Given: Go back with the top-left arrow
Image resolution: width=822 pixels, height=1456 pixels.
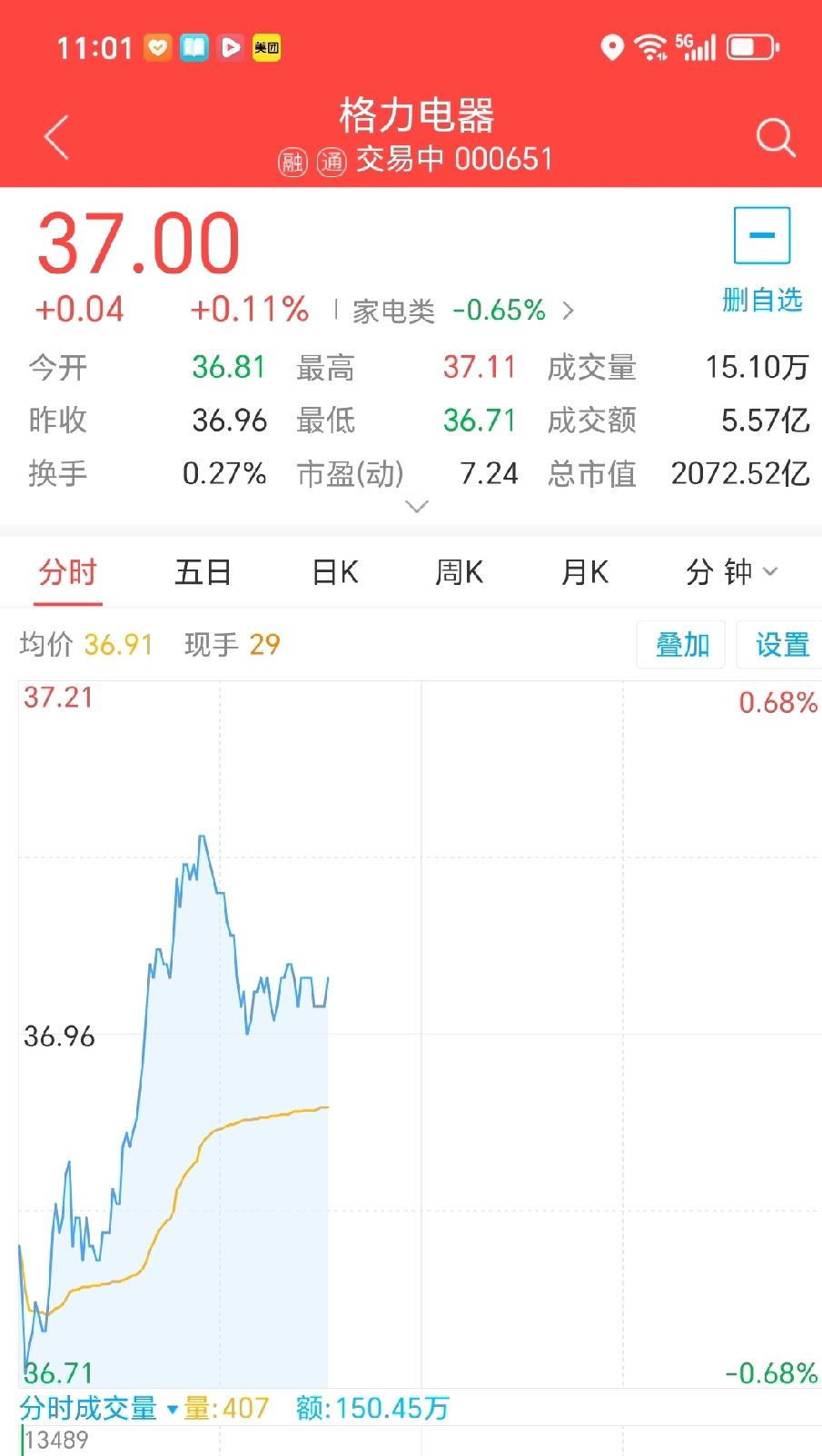Looking at the screenshot, I should pyautogui.click(x=56, y=138).
